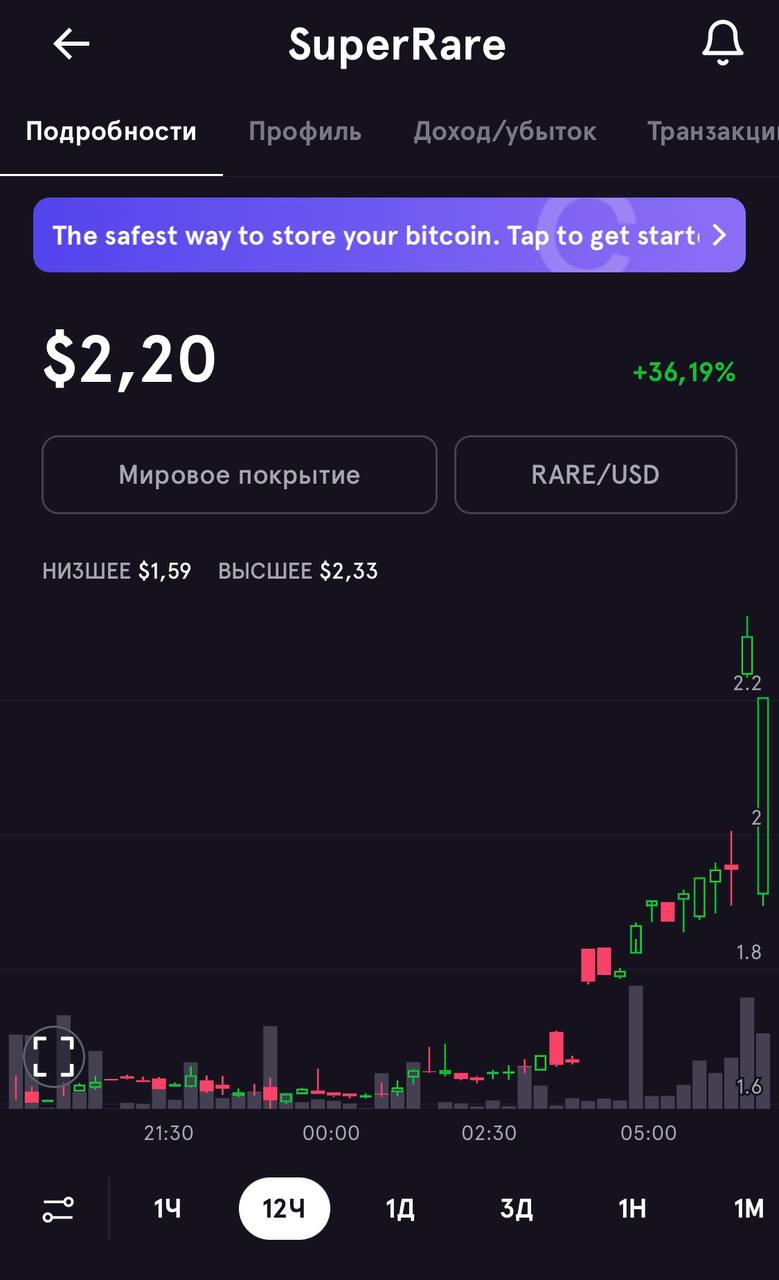779x1280 pixels.
Task: Go back using the arrow icon
Action: tap(71, 44)
